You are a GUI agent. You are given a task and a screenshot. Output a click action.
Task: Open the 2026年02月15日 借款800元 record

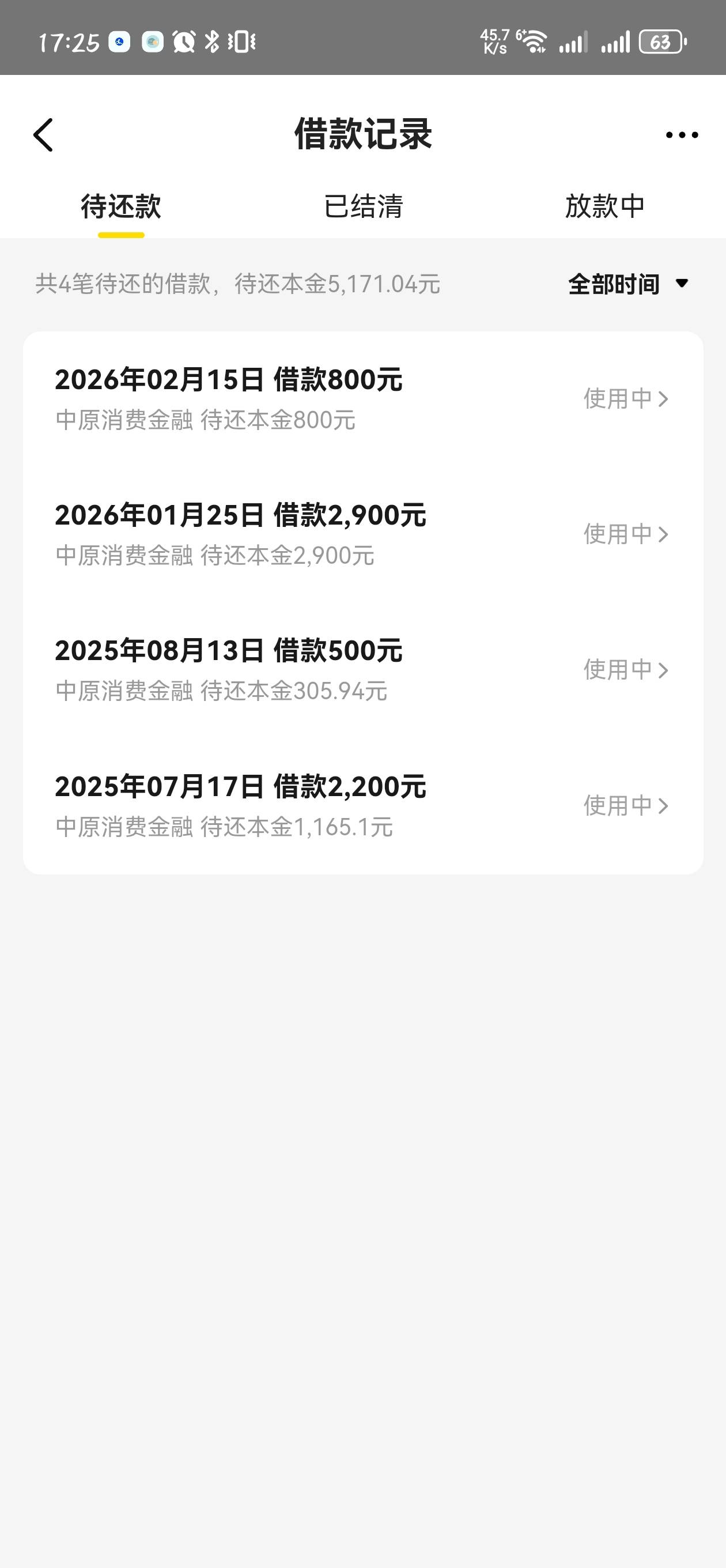(362, 399)
